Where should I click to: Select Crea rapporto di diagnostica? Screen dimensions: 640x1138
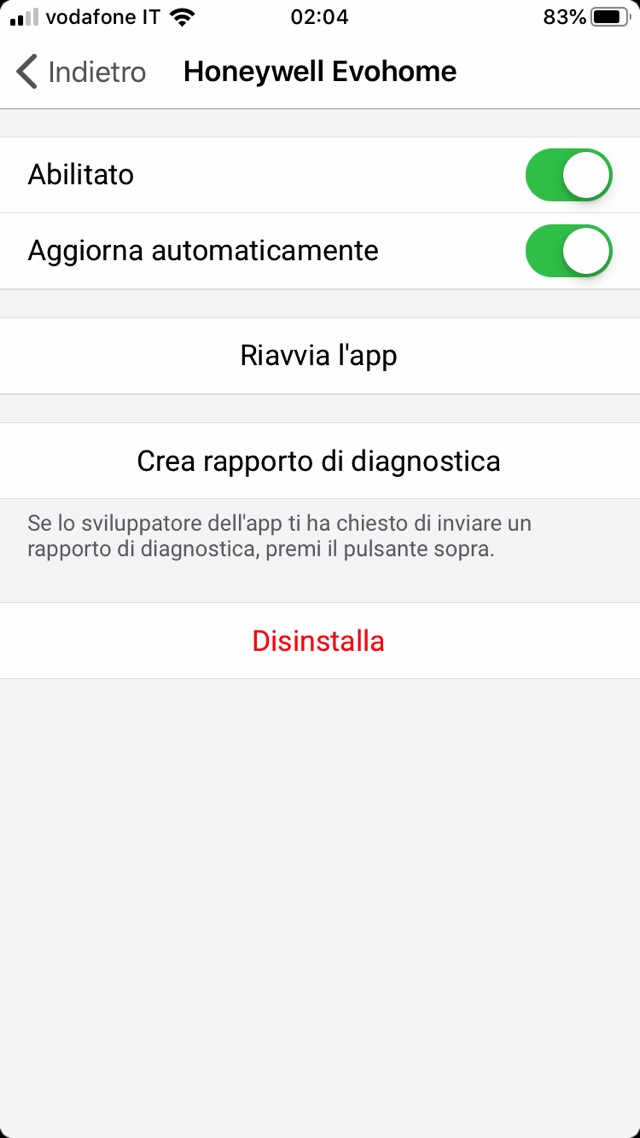pos(319,461)
